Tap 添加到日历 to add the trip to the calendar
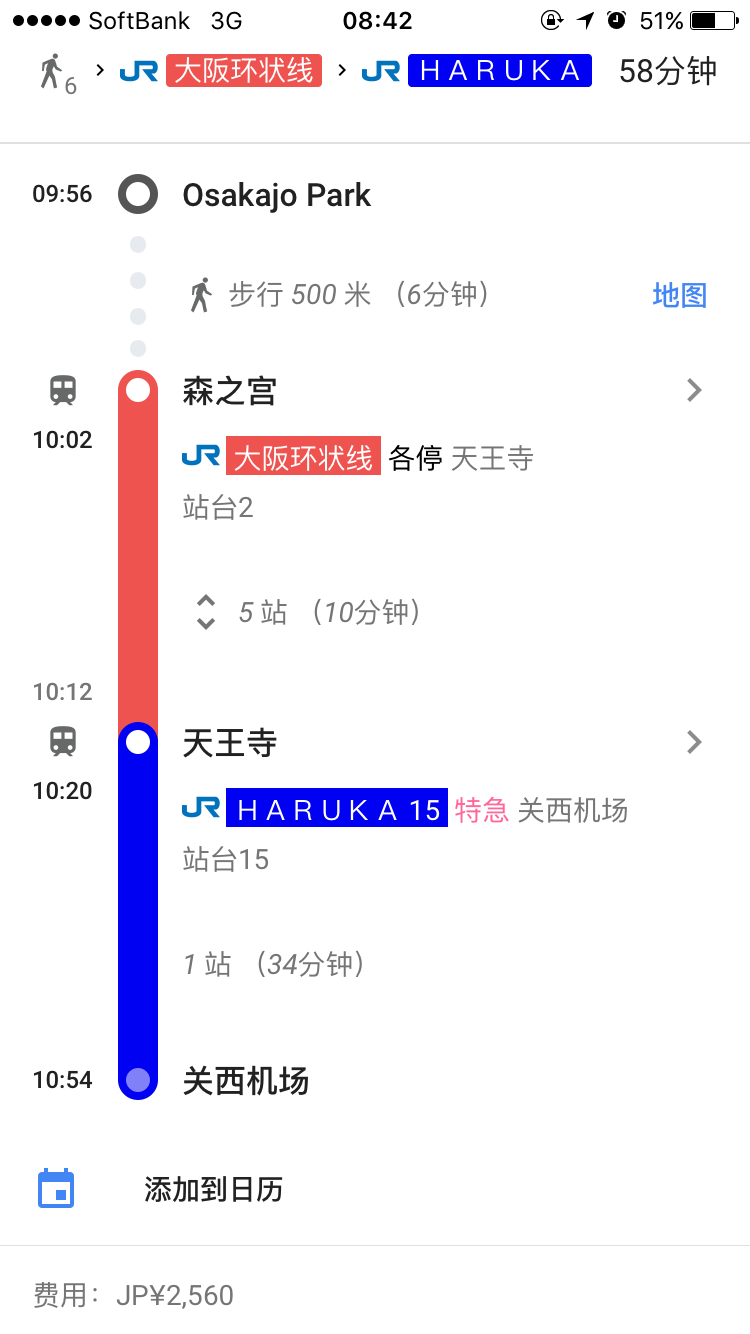 (x=213, y=1189)
